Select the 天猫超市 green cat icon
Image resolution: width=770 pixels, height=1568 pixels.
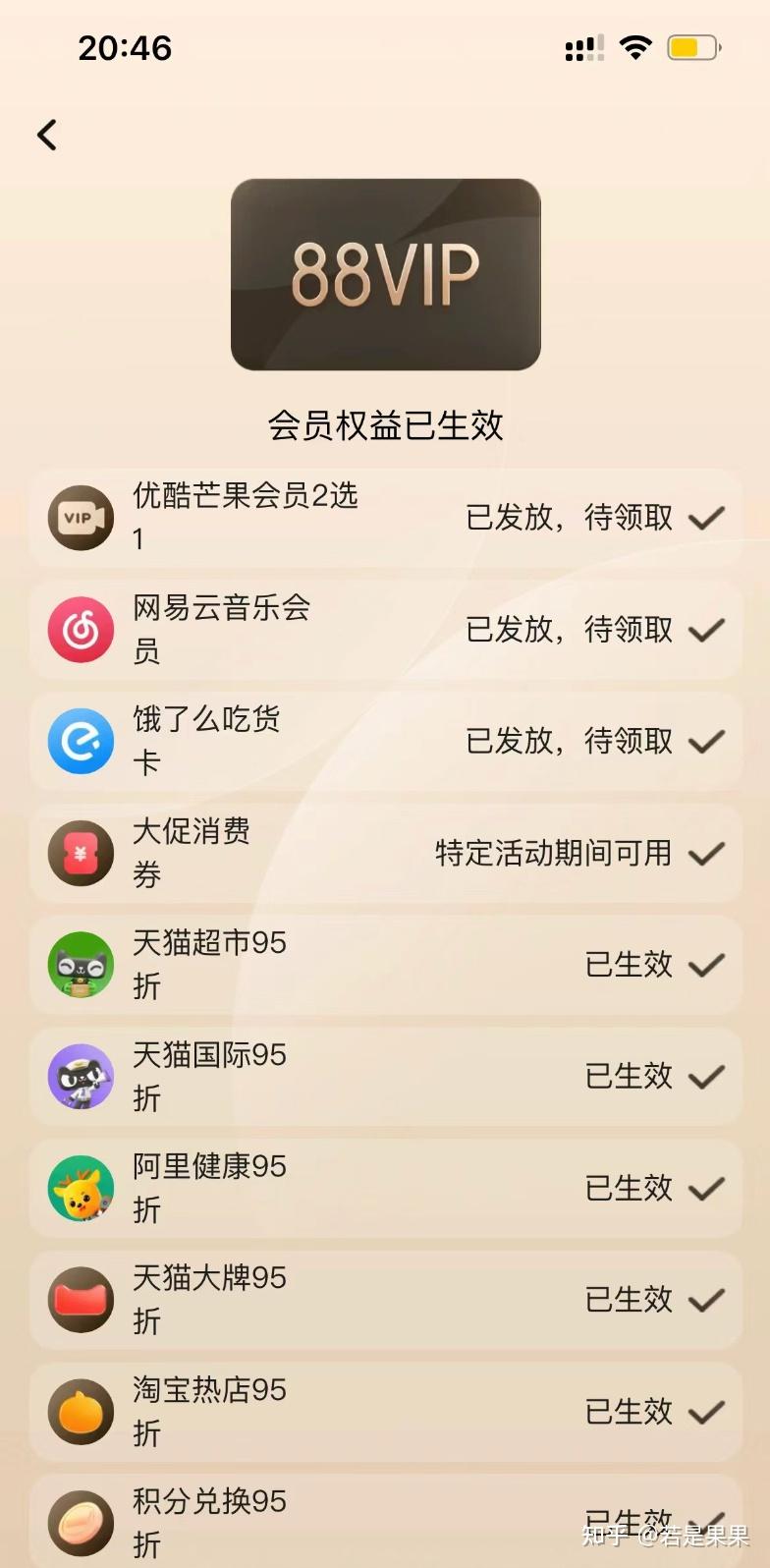[x=81, y=965]
